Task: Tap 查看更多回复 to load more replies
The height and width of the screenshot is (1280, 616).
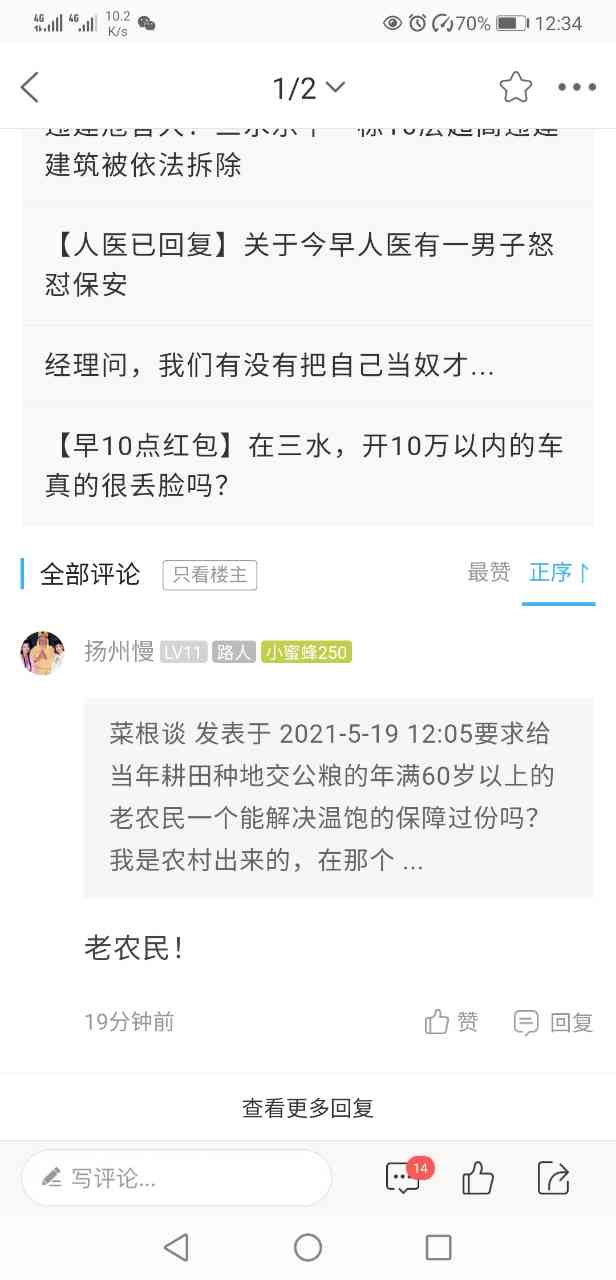Action: click(308, 1108)
